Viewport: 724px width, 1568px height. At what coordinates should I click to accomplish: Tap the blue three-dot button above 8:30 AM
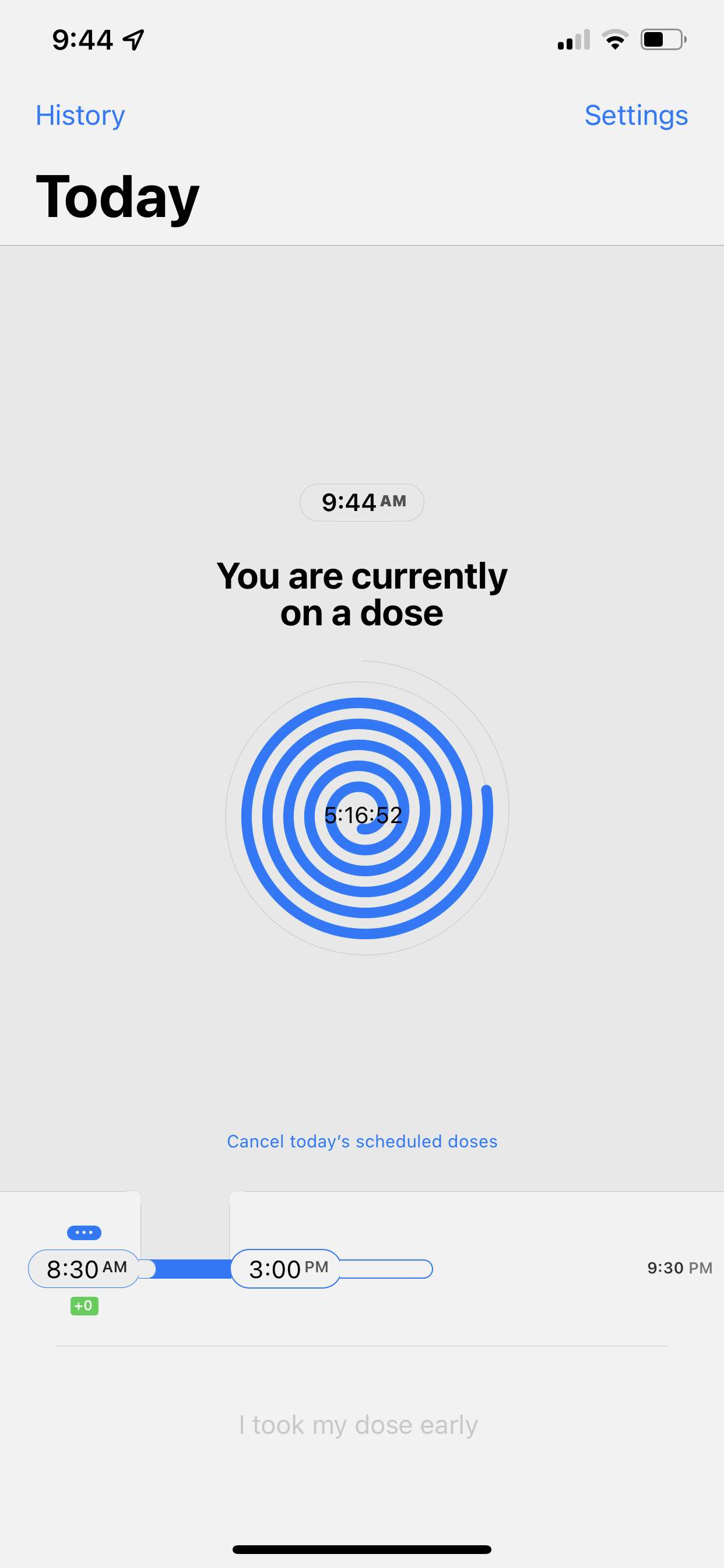(x=84, y=1233)
